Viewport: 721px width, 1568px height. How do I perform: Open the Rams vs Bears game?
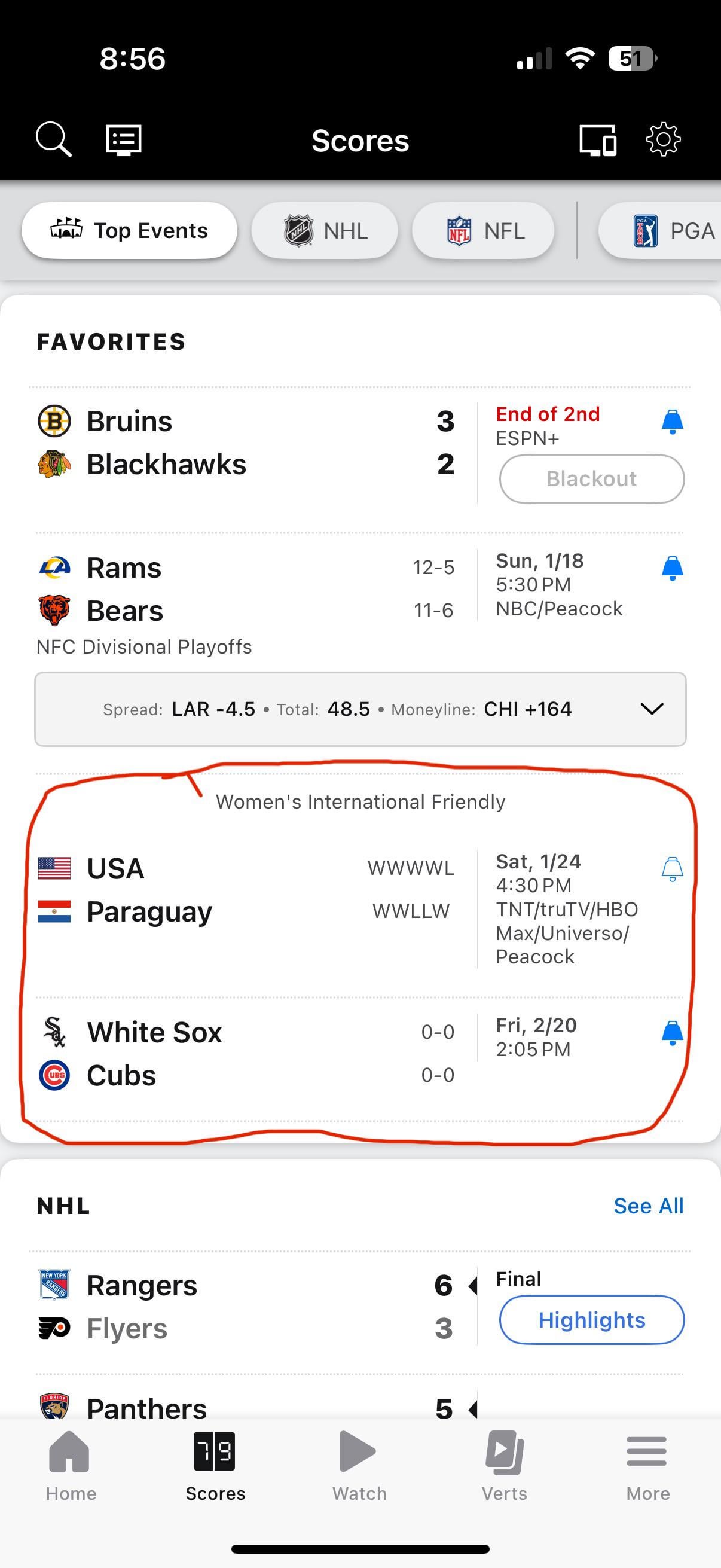[x=243, y=589]
